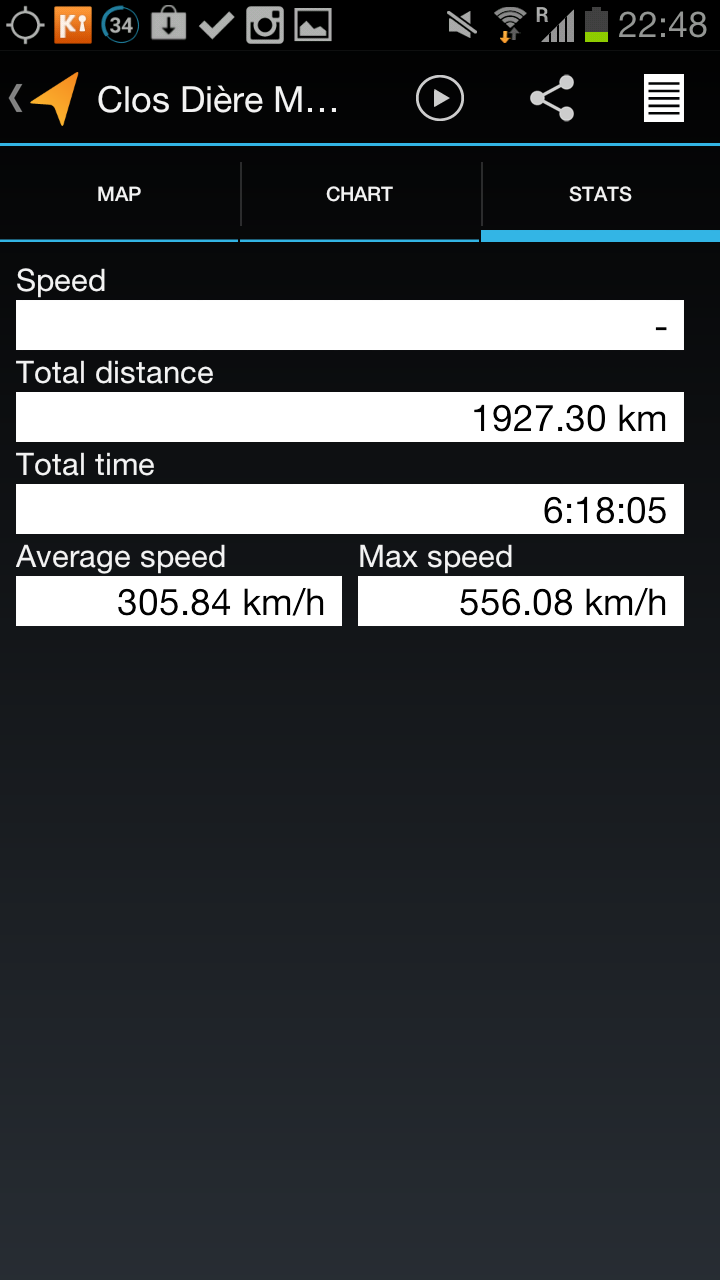Select the STATS tab

[x=600, y=195]
